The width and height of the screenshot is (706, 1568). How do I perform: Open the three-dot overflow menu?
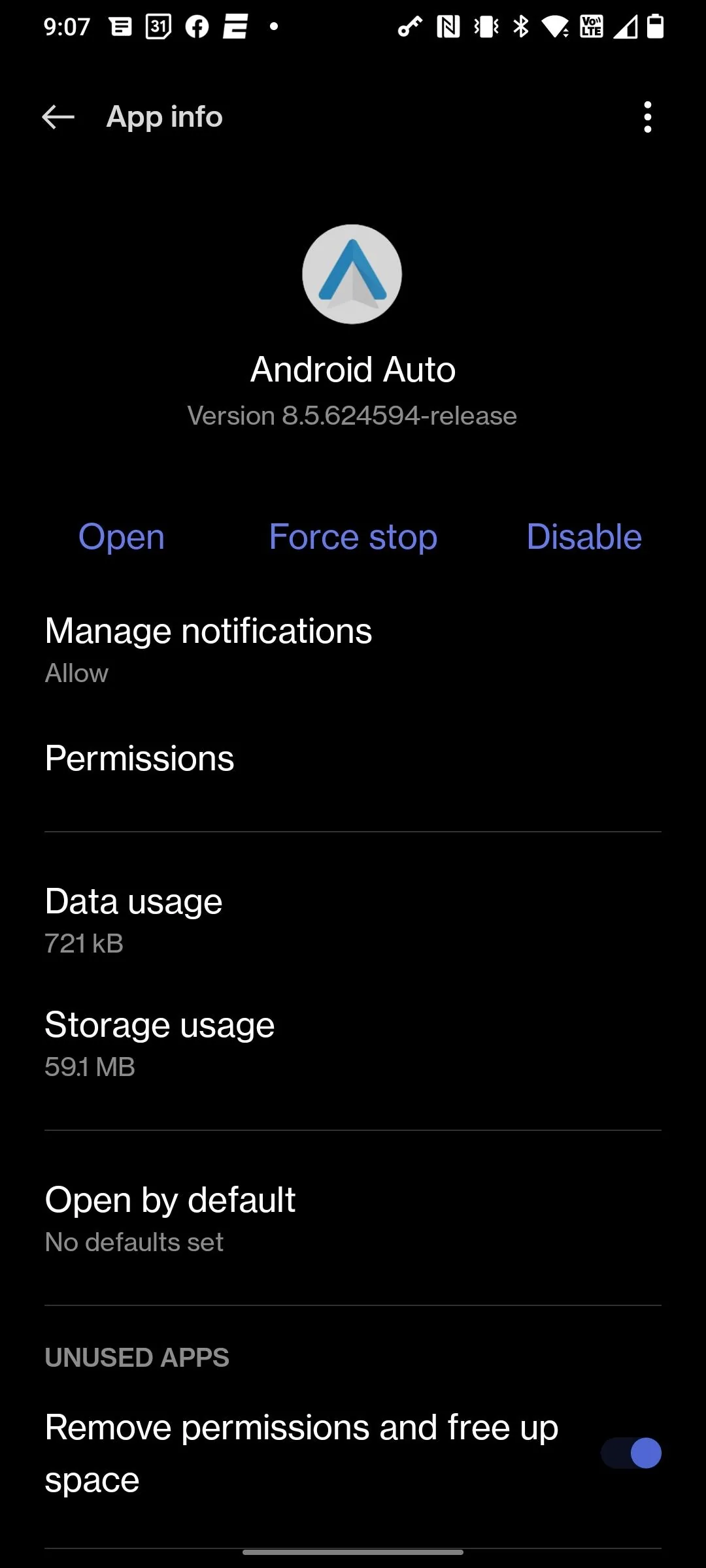(x=647, y=118)
